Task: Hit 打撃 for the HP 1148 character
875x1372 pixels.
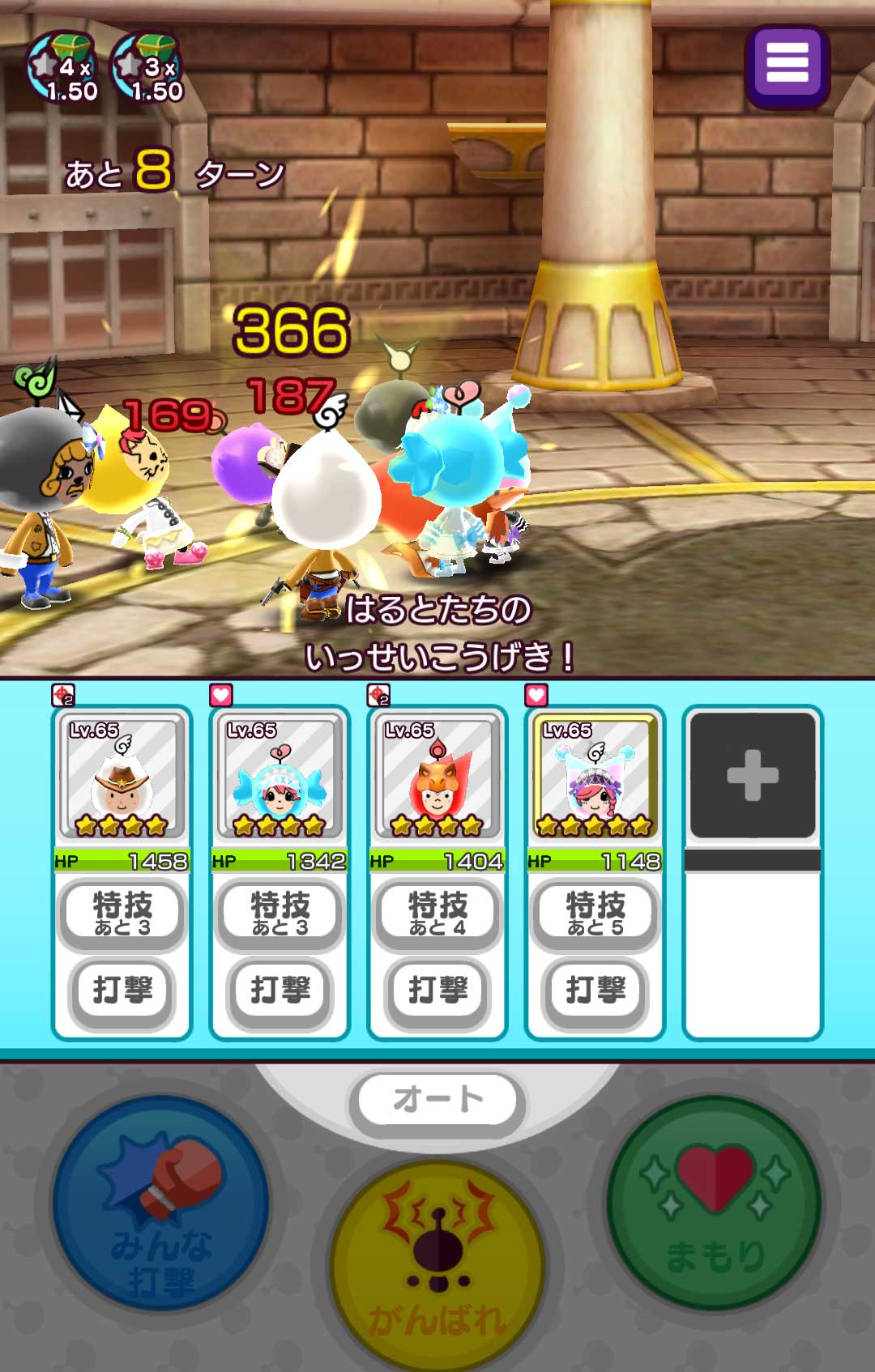Action: coord(595,990)
